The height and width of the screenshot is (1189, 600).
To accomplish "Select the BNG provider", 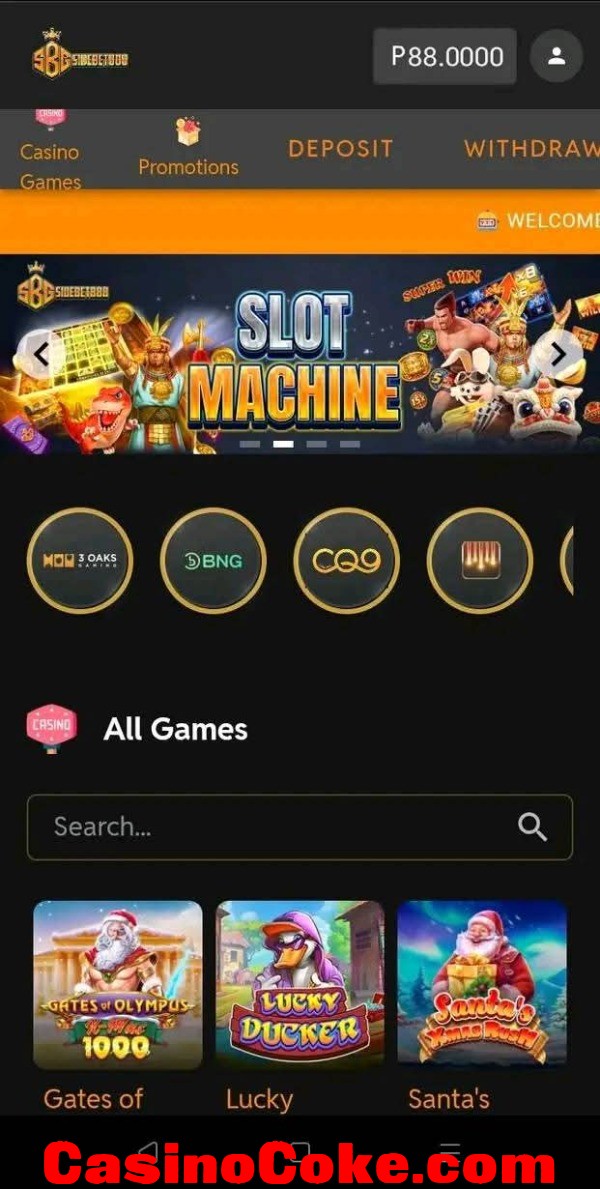I will pyautogui.click(x=213, y=561).
